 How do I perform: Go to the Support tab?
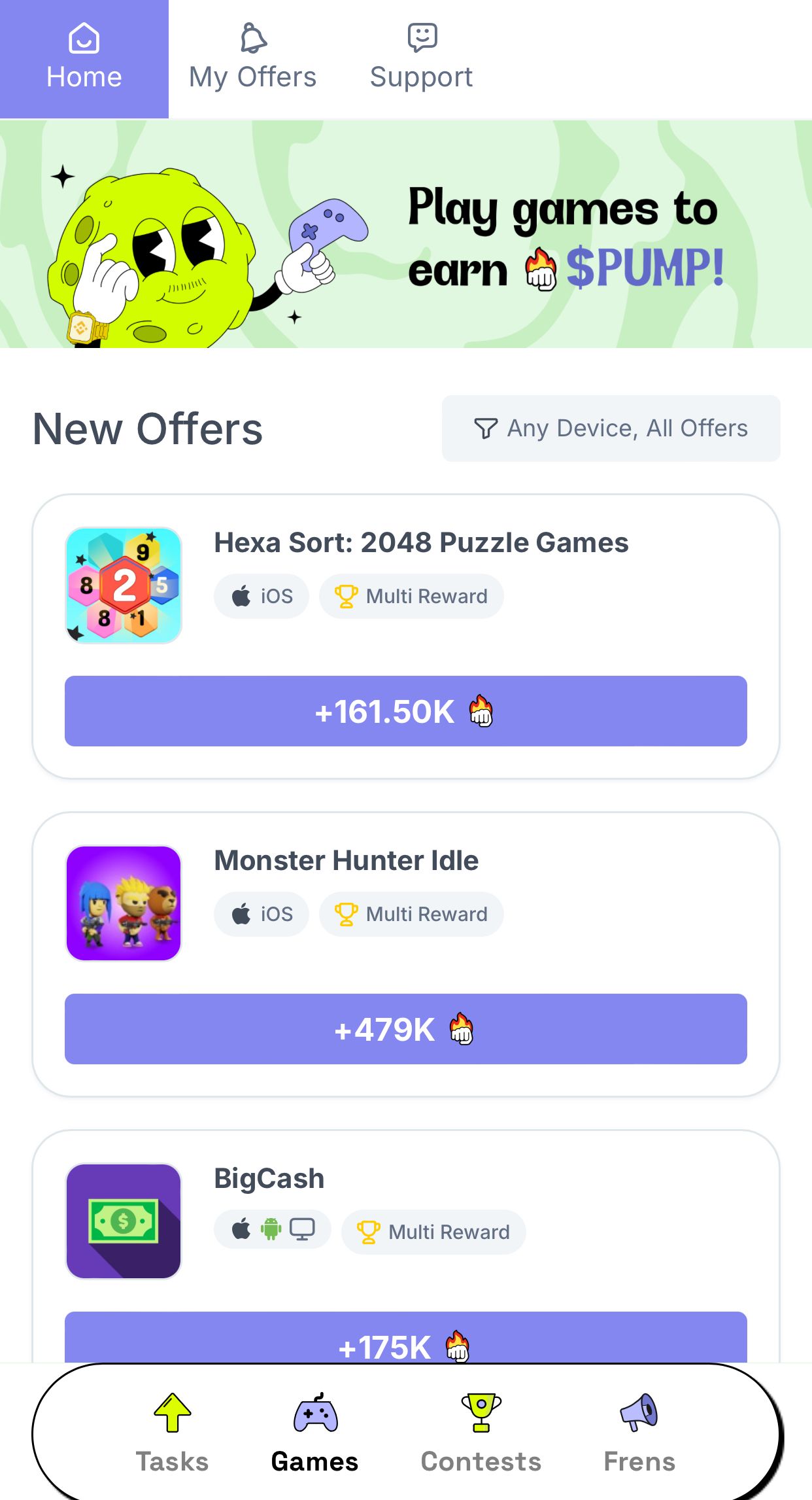421,59
